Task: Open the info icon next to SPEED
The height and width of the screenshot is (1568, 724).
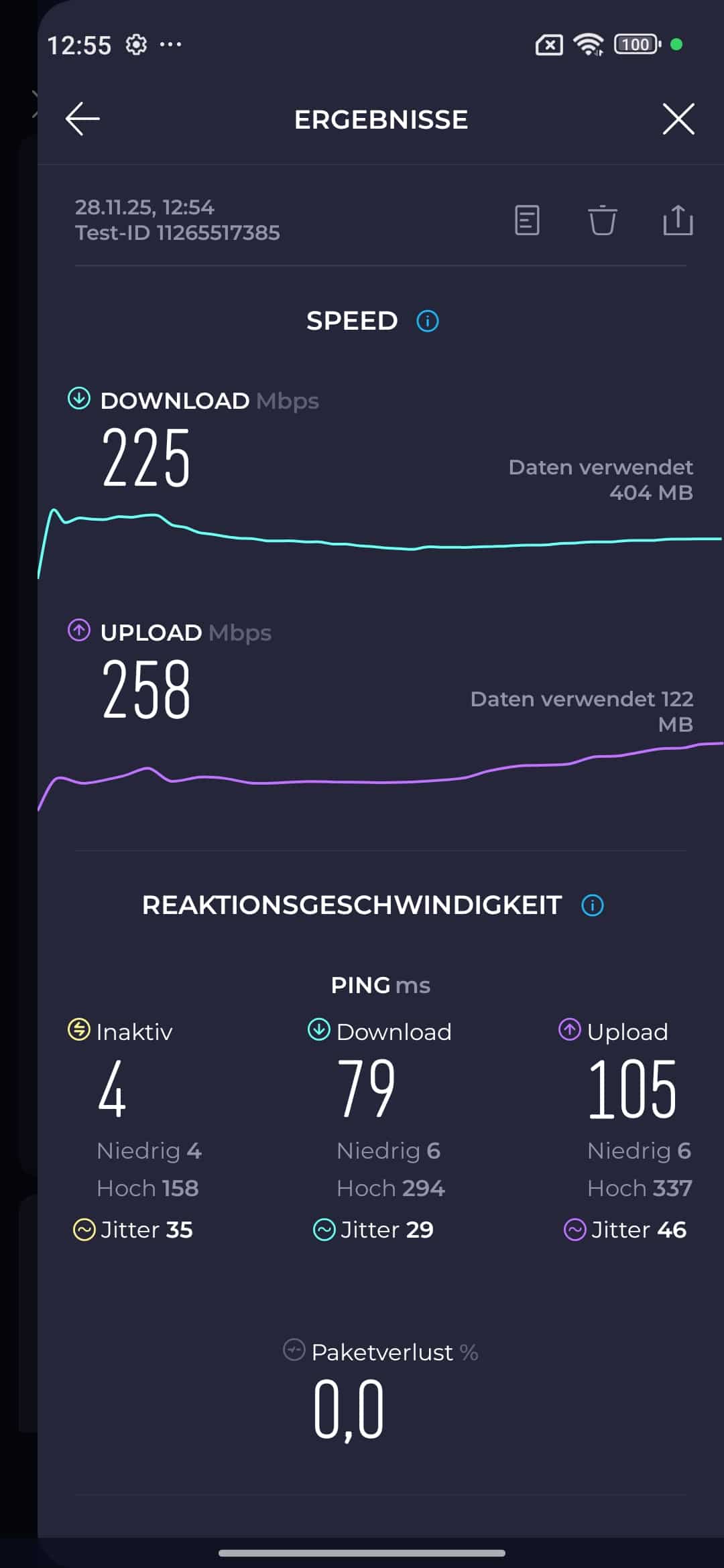Action: (428, 321)
